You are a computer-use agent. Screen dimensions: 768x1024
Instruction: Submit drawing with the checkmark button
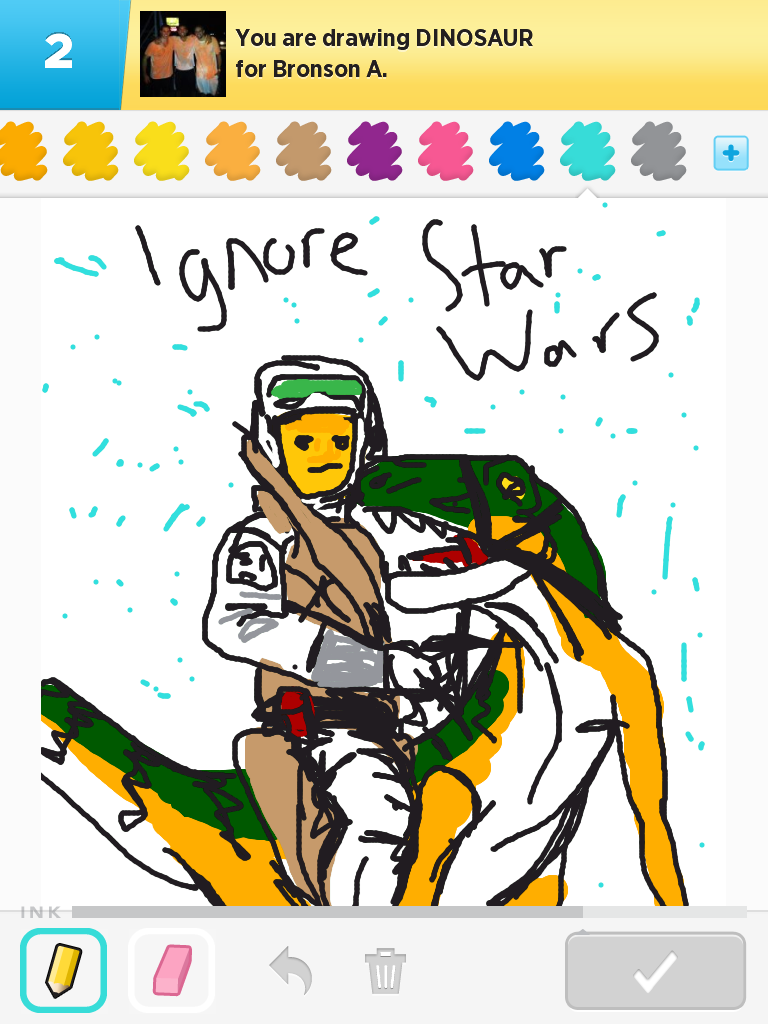point(655,971)
